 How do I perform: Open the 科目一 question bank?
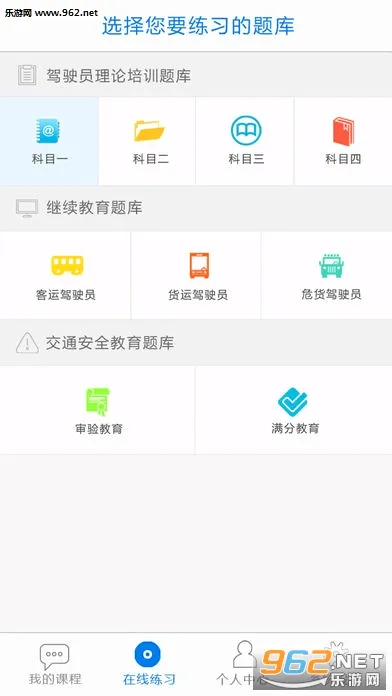point(49,141)
